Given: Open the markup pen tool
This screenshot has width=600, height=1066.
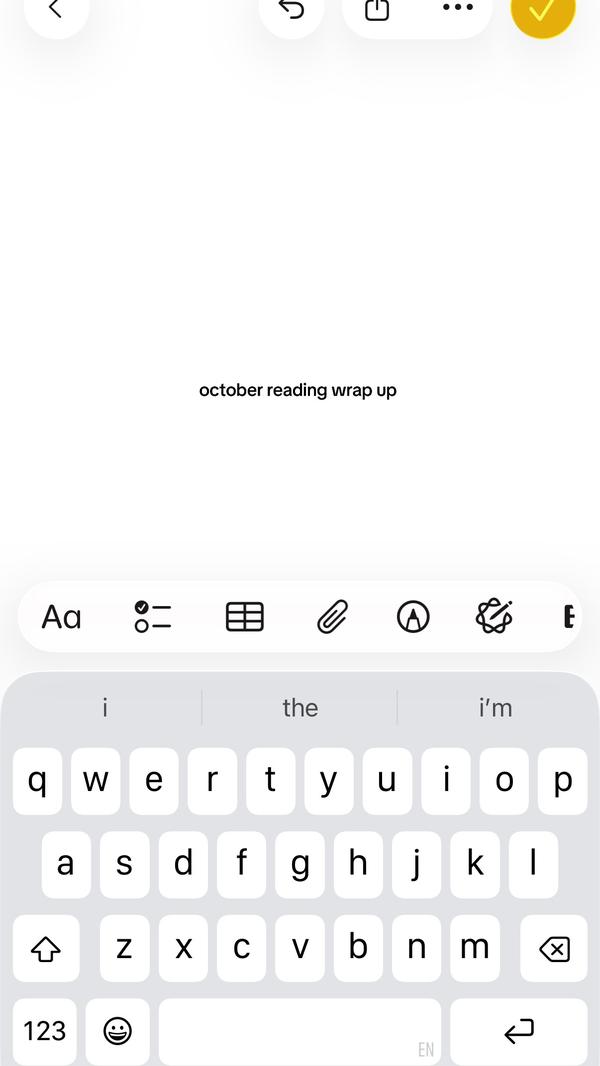Looking at the screenshot, I should tap(413, 617).
